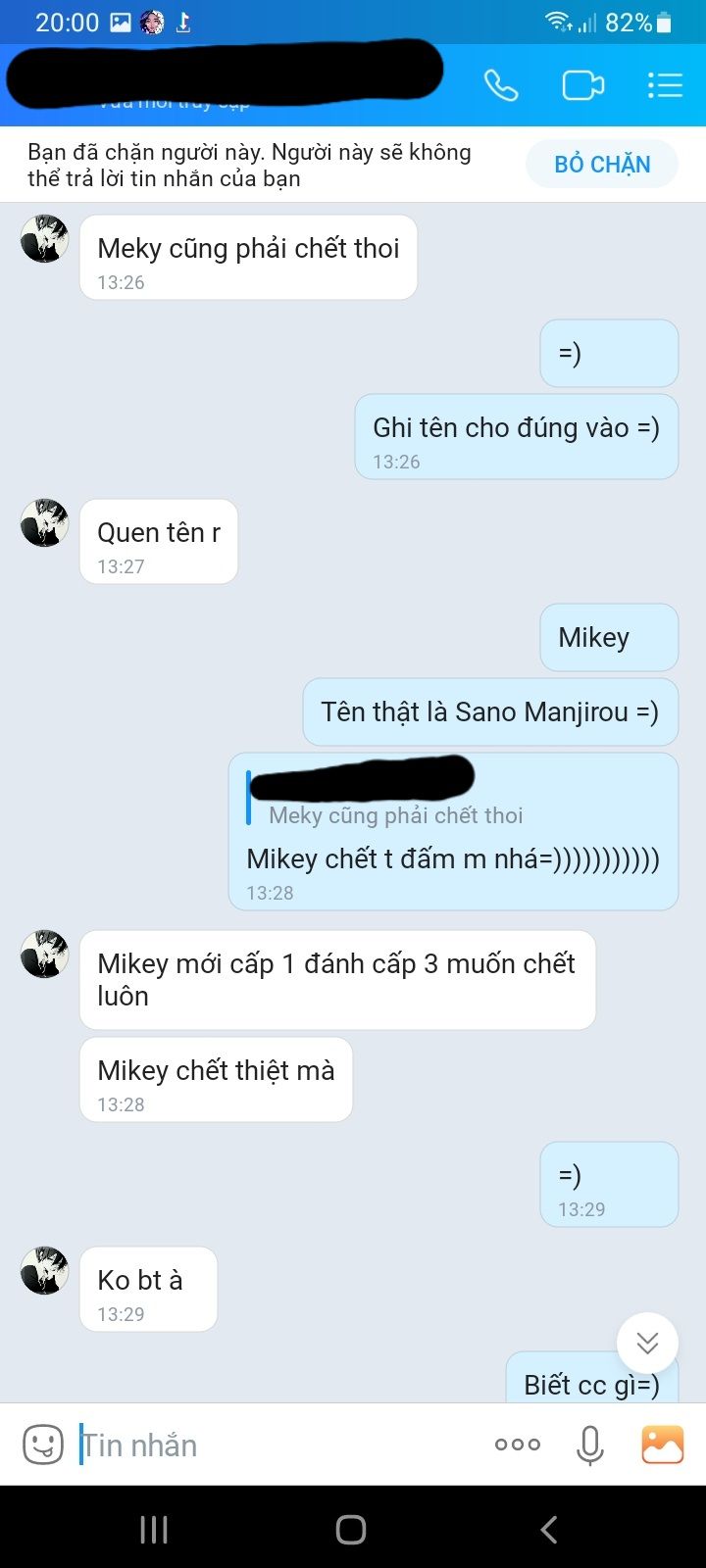
Task: Open more attachment options
Action: 517,1445
